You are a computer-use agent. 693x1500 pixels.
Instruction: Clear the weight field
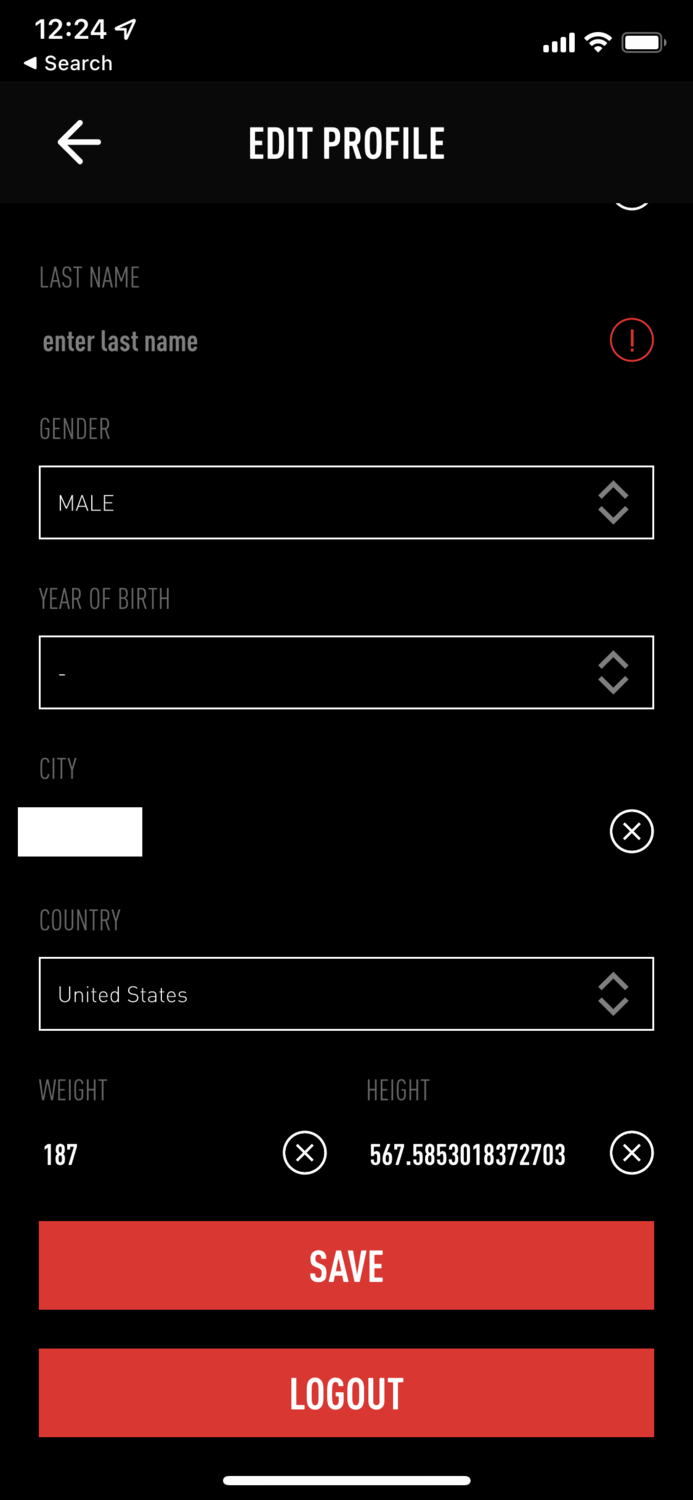[305, 1154]
